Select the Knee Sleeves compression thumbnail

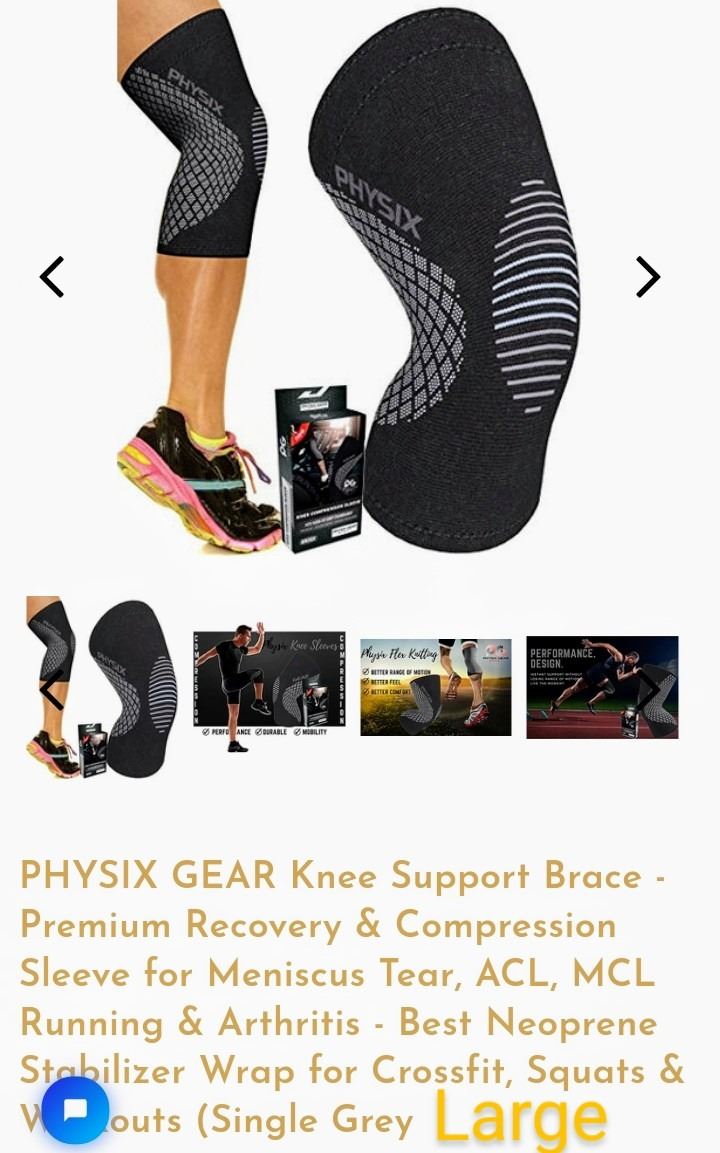[x=269, y=688]
